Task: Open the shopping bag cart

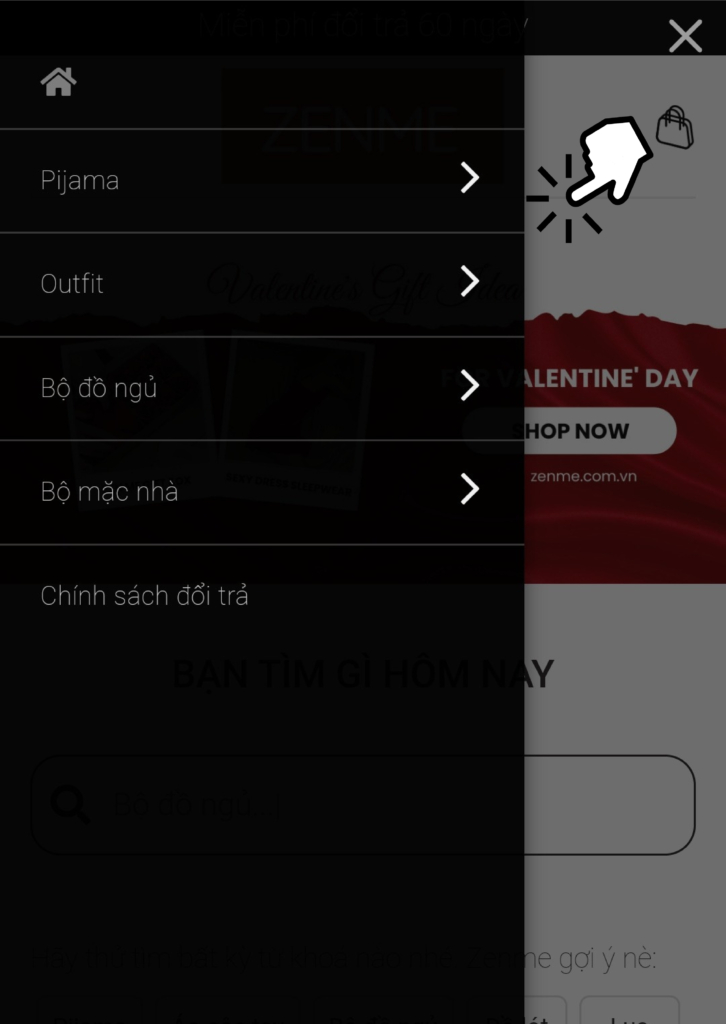Action: 675,128
